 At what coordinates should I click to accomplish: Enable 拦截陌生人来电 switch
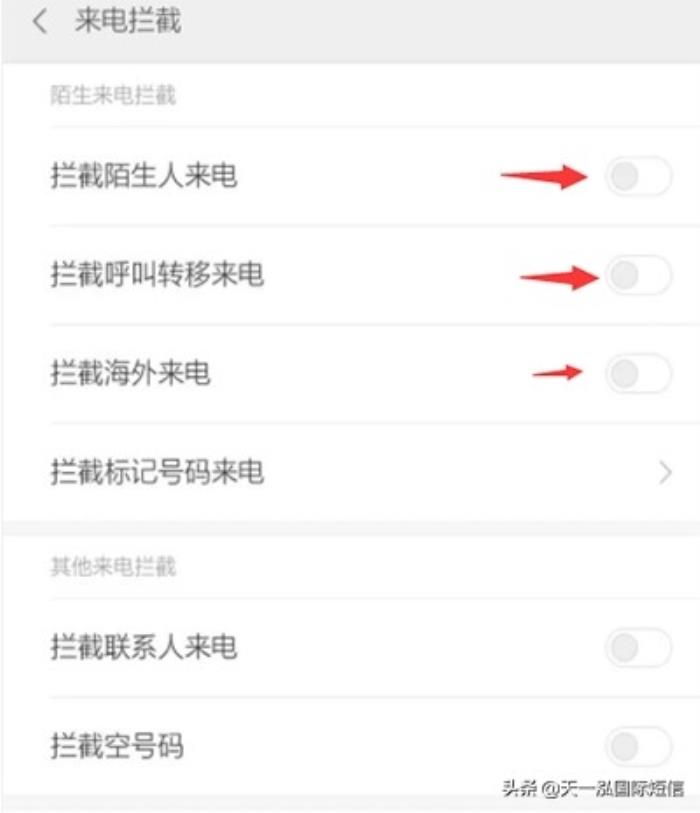[x=637, y=178]
